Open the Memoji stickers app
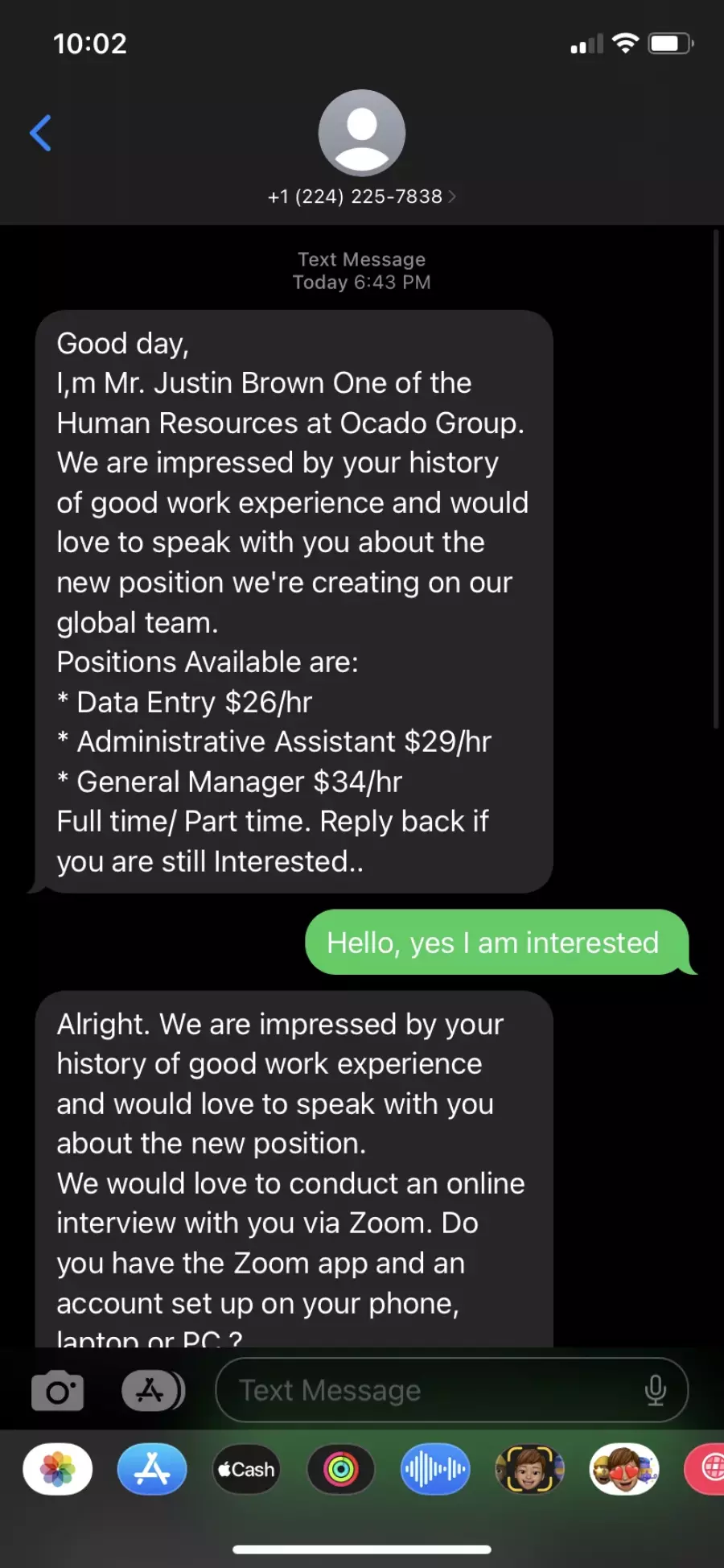This screenshot has height=1568, width=724. [x=624, y=1469]
